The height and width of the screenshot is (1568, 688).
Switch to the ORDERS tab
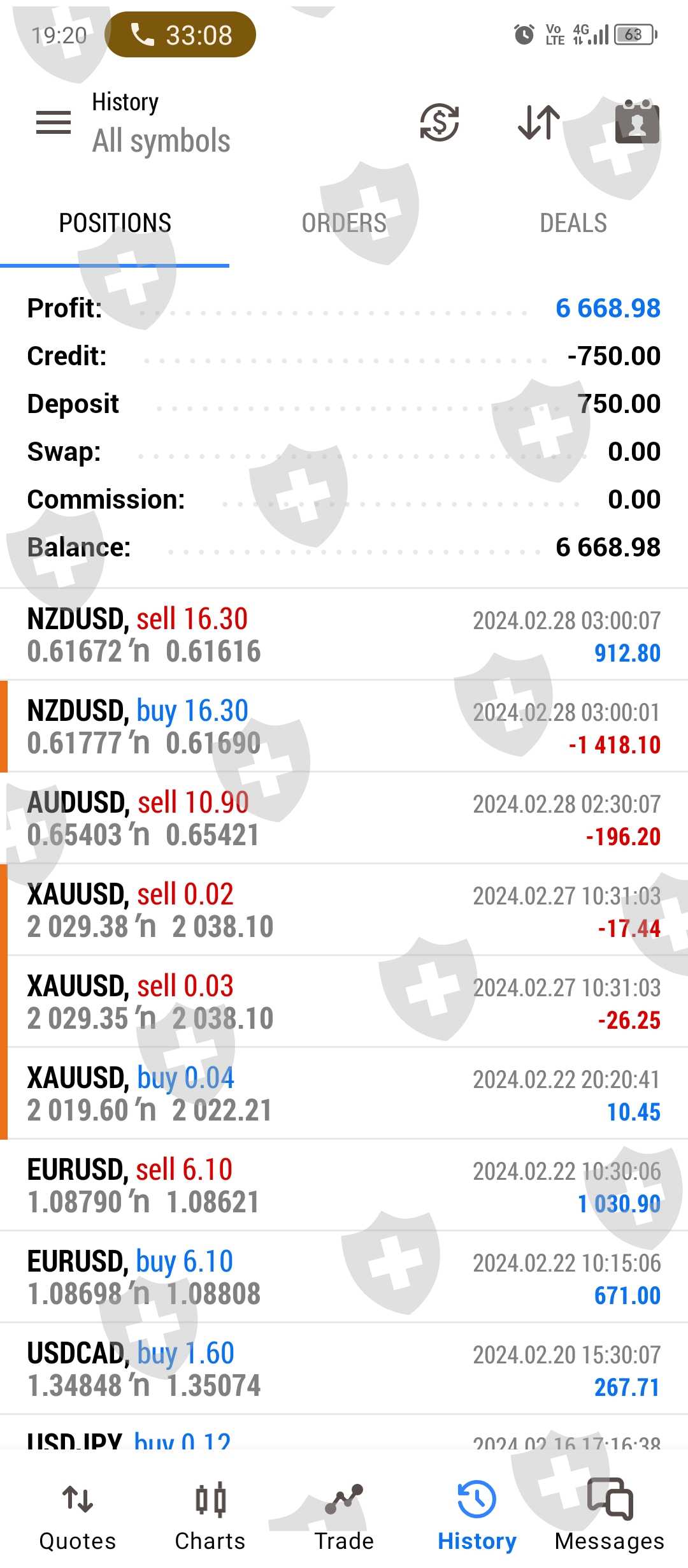344,223
